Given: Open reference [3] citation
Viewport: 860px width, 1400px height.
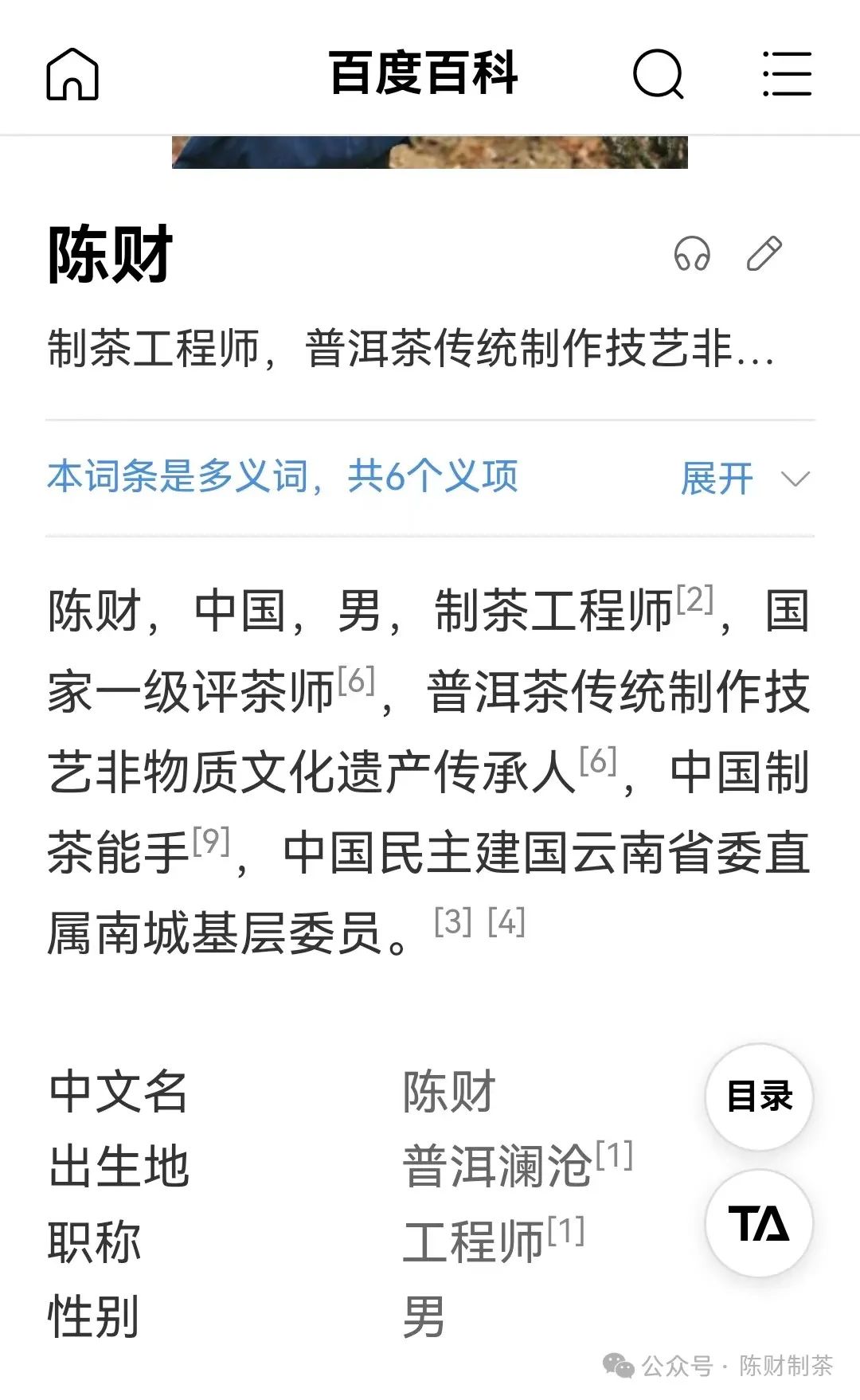Looking at the screenshot, I should pyautogui.click(x=453, y=922).
